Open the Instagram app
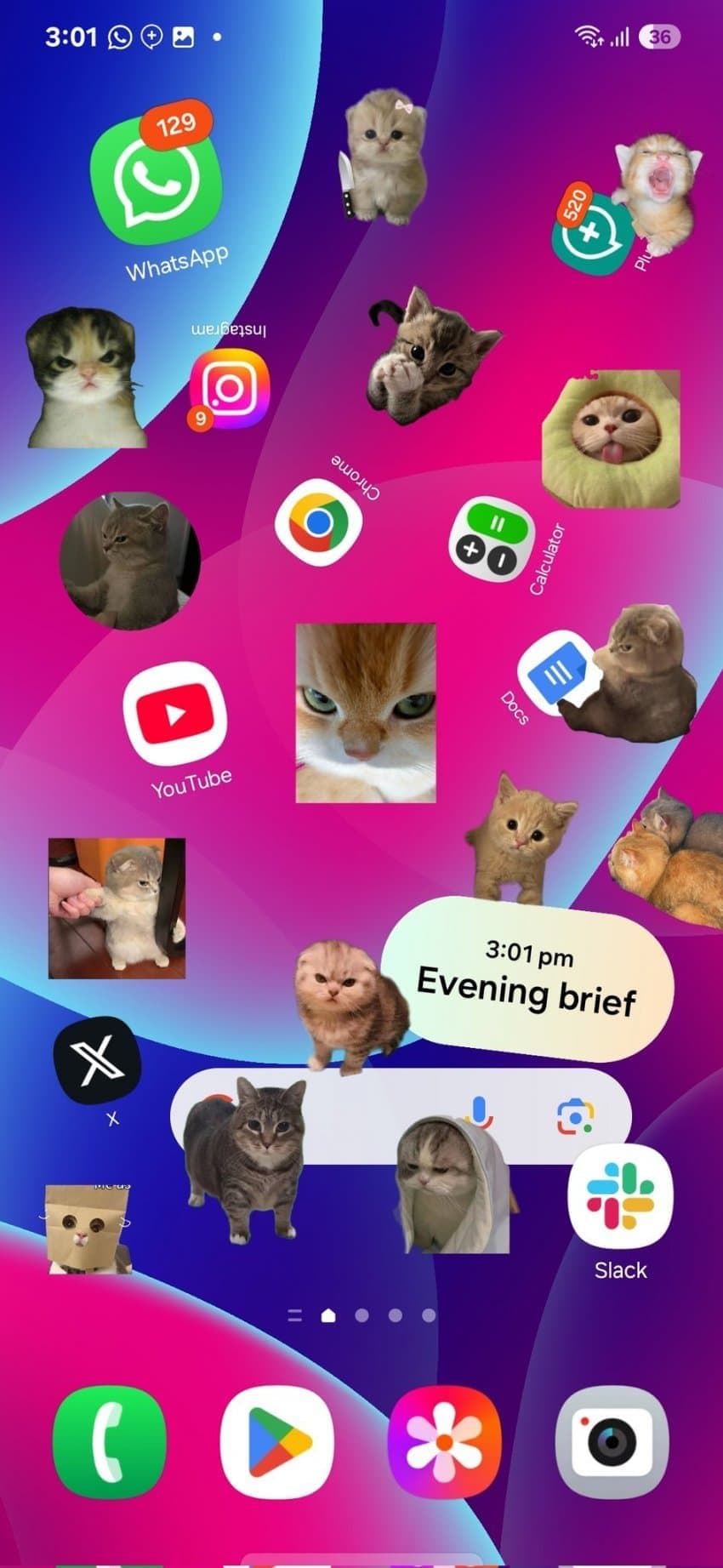The image size is (723, 1568). (230, 389)
